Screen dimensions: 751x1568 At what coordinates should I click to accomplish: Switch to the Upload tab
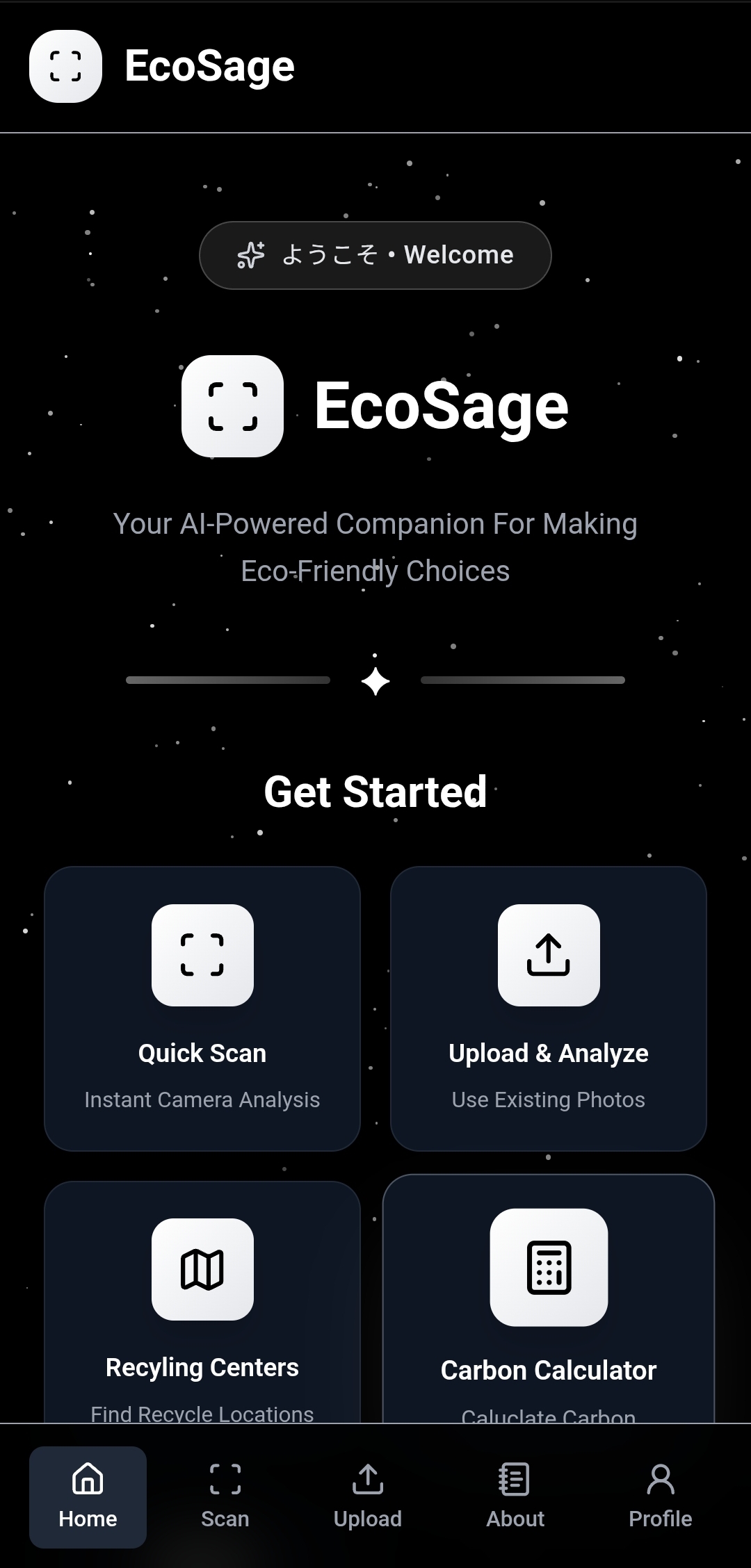[368, 1497]
